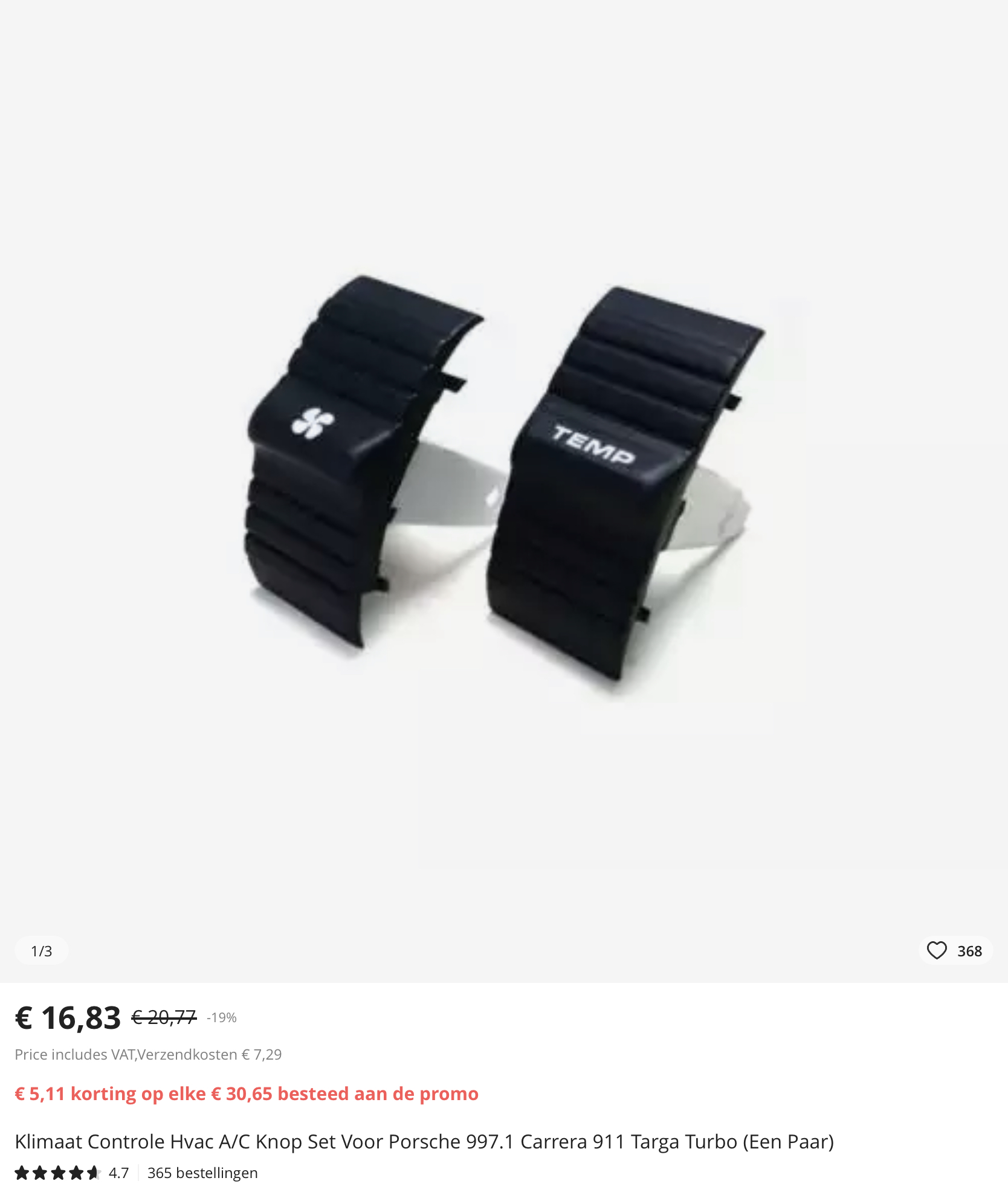Add product to wishlist with heart icon
Image resolution: width=1008 pixels, height=1201 pixels.
[x=937, y=951]
